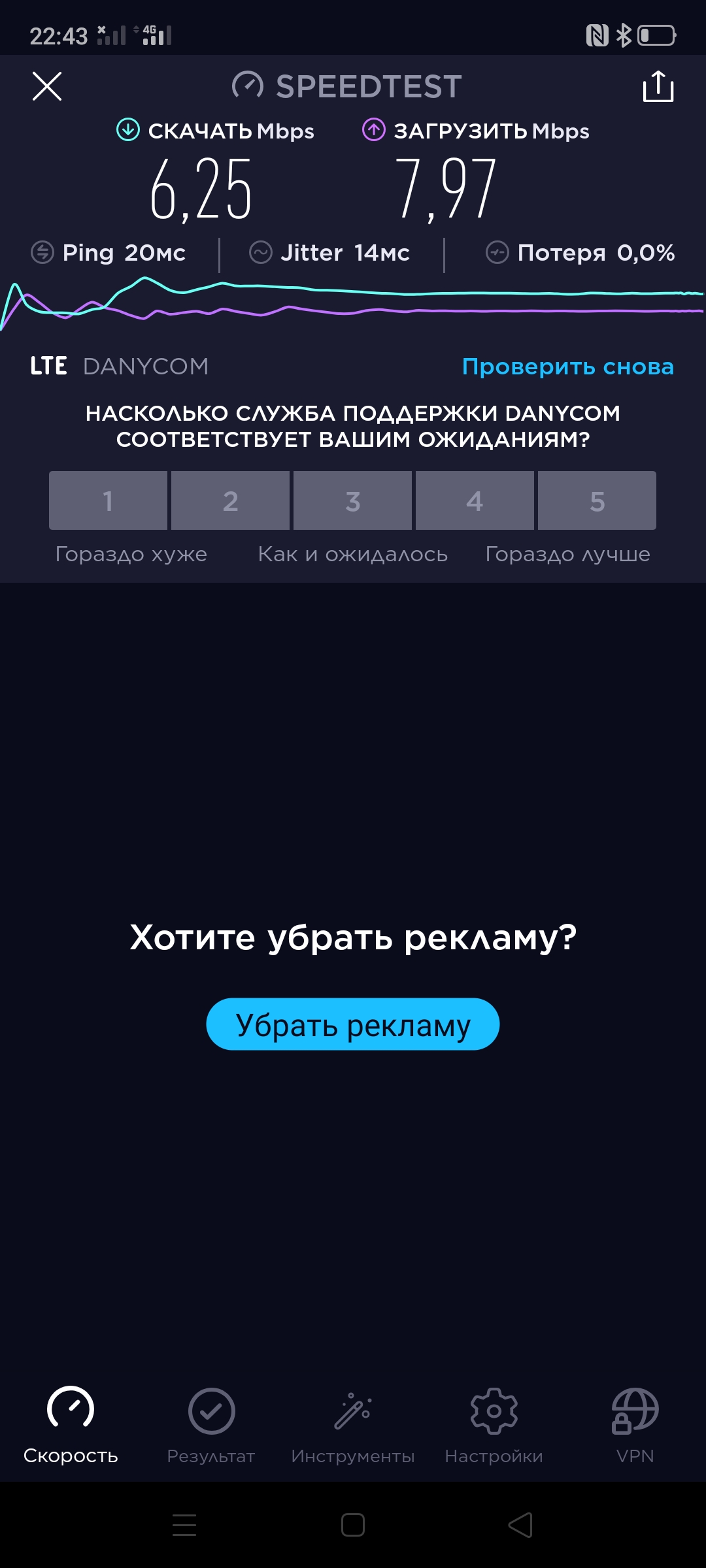
Task: Pick the top rating 5
Action: [x=597, y=500]
